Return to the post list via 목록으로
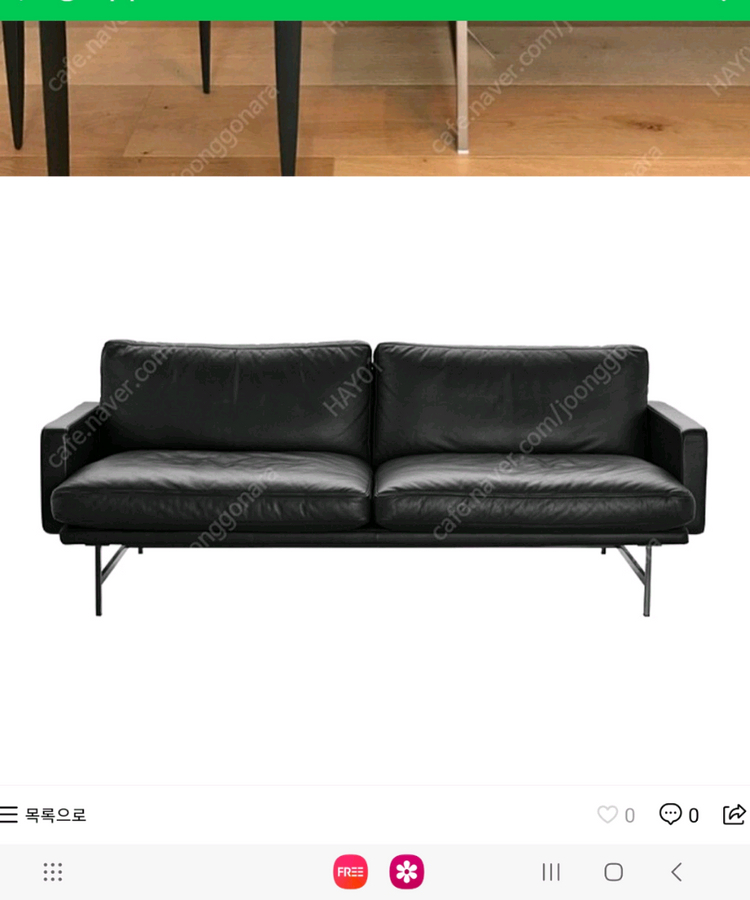 pyautogui.click(x=44, y=815)
